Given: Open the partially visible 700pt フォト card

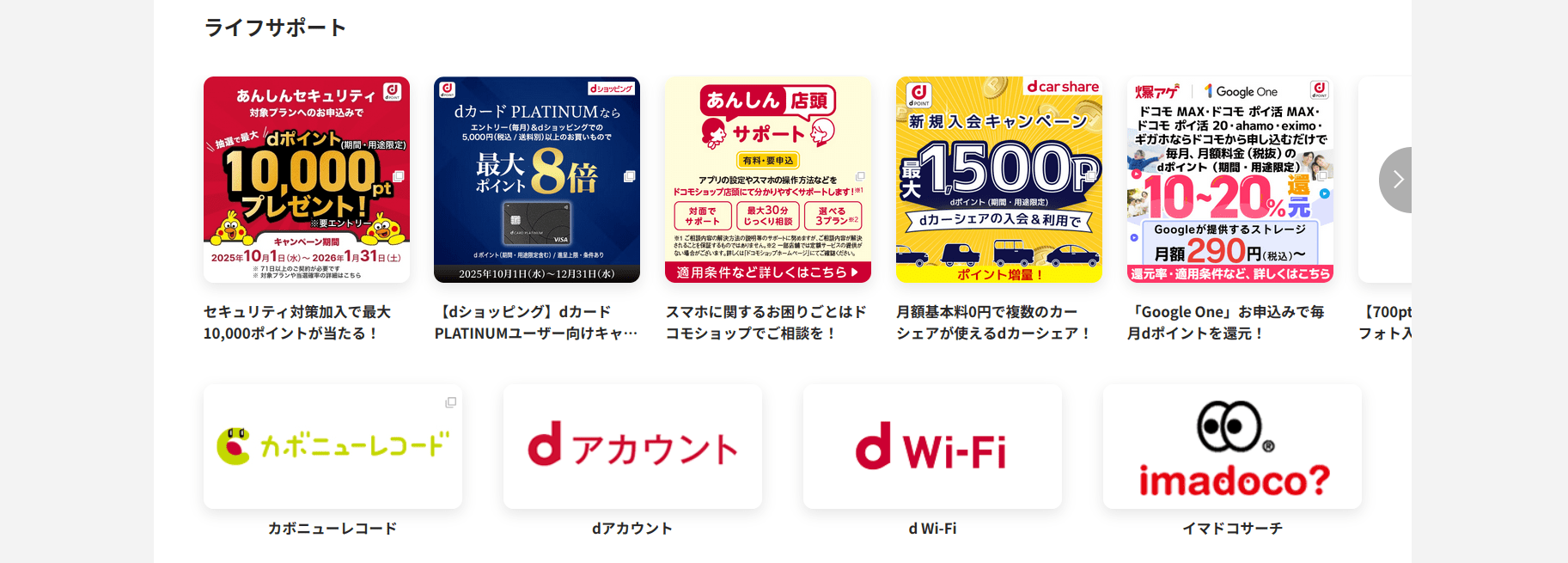Looking at the screenshot, I should [1385, 322].
